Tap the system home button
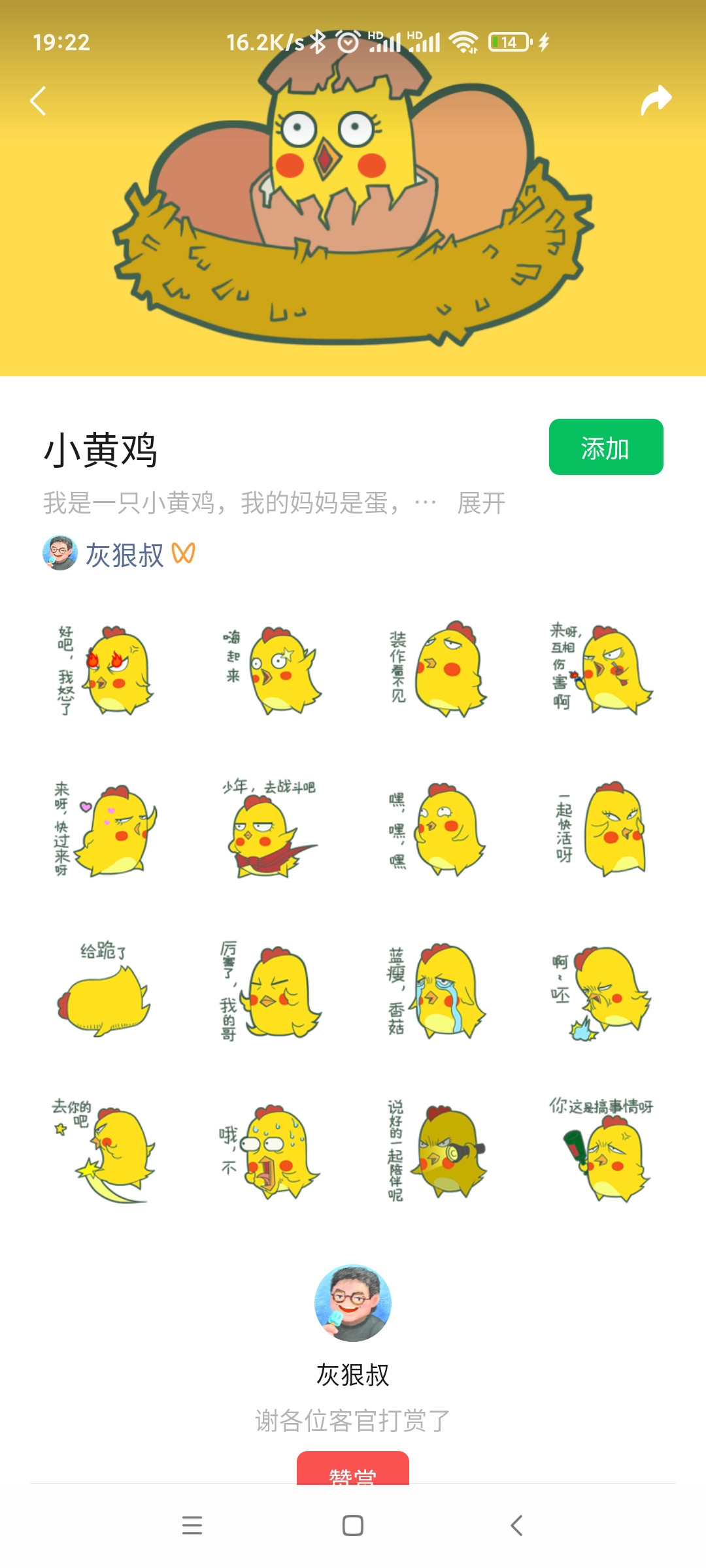 pyautogui.click(x=353, y=1526)
